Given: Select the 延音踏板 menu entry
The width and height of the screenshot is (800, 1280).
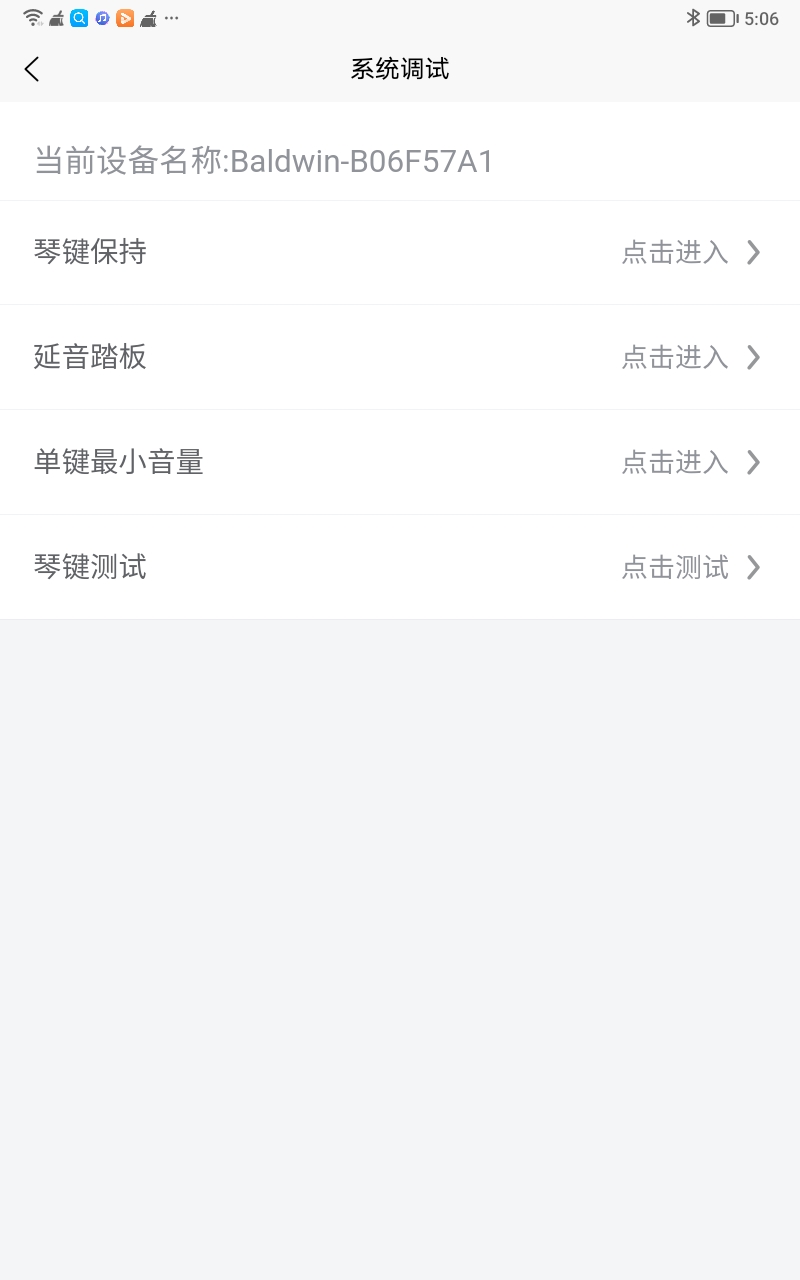Looking at the screenshot, I should coord(91,357).
